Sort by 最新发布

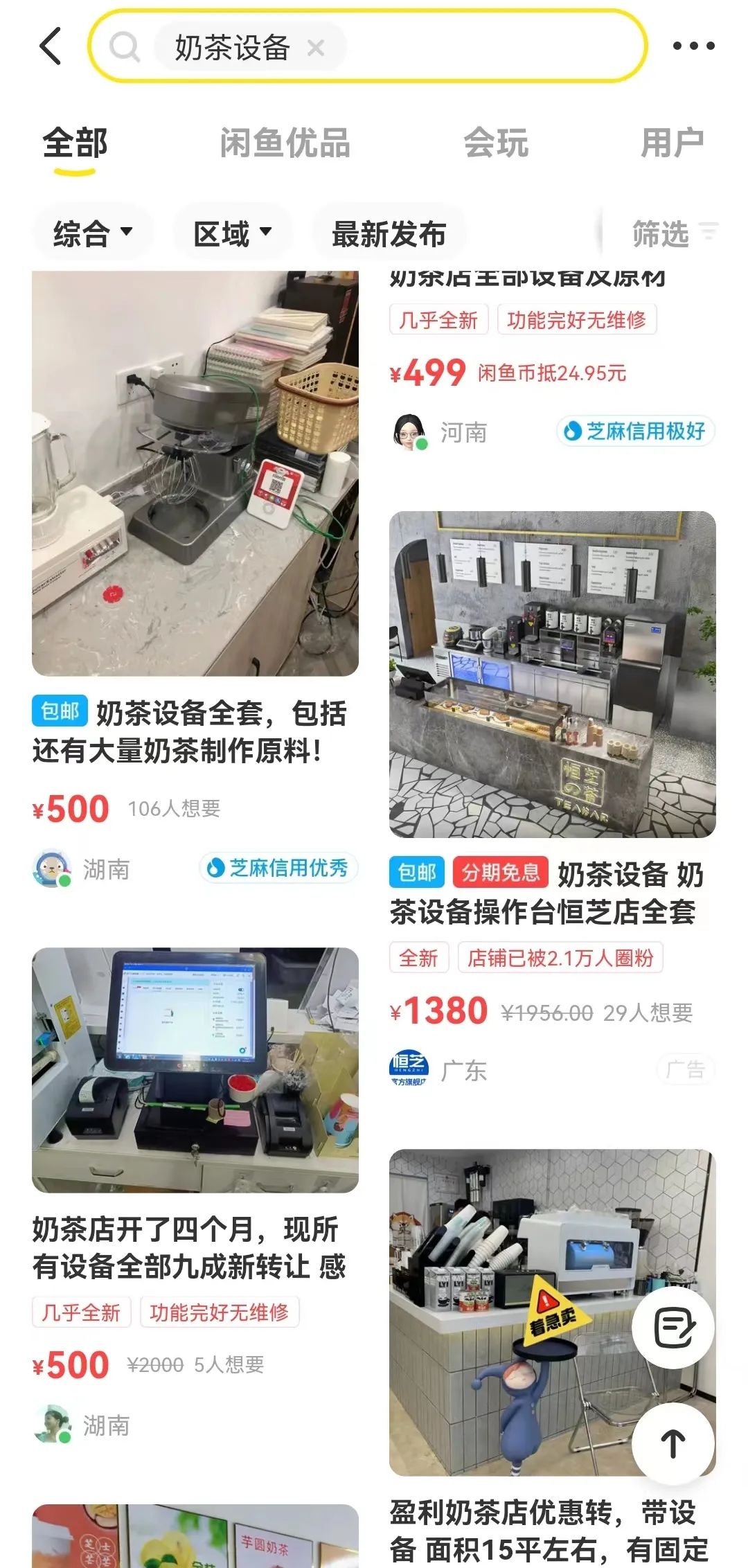[389, 233]
